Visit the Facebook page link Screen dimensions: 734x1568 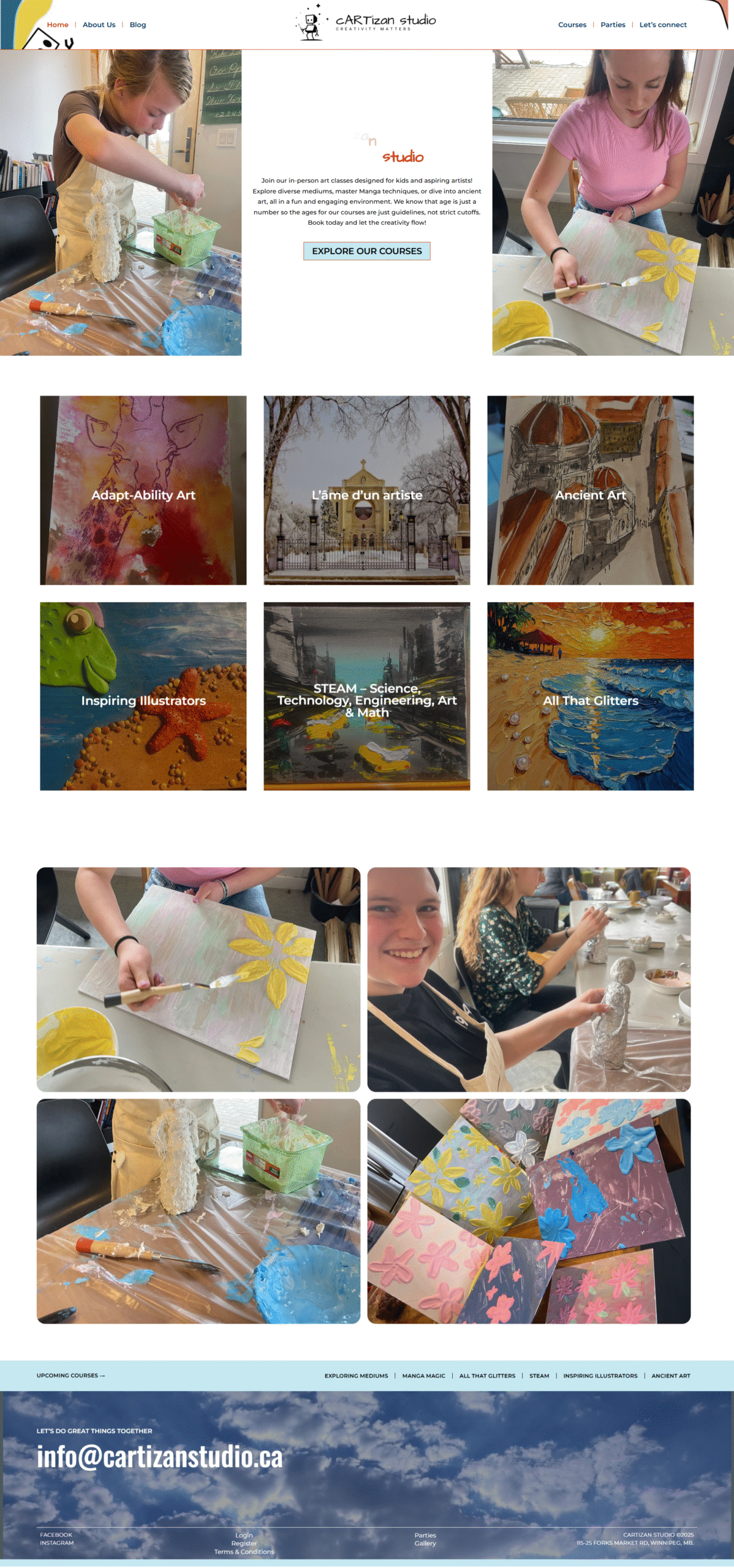(56, 1534)
